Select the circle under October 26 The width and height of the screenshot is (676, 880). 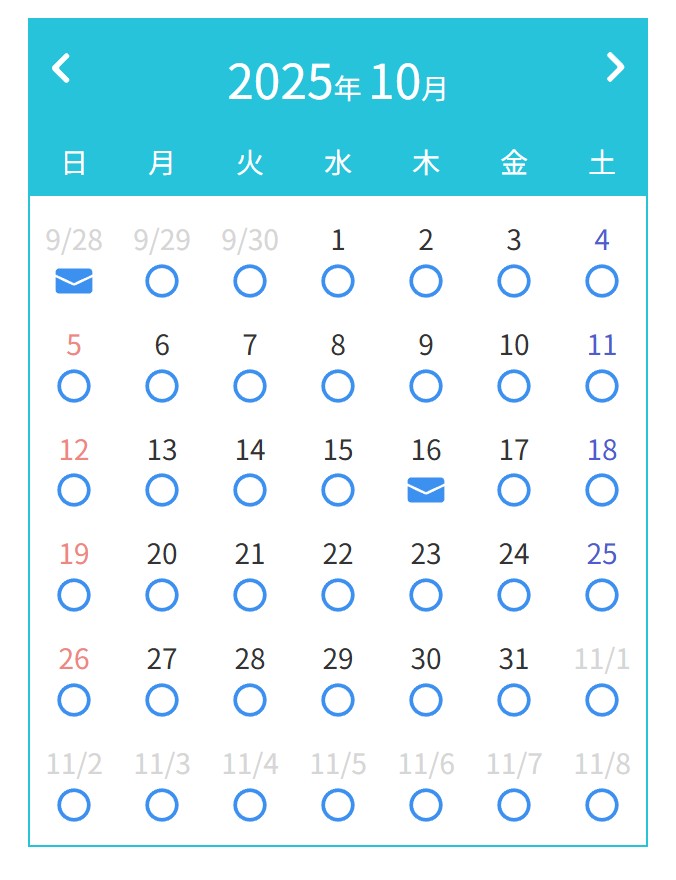pos(74,700)
